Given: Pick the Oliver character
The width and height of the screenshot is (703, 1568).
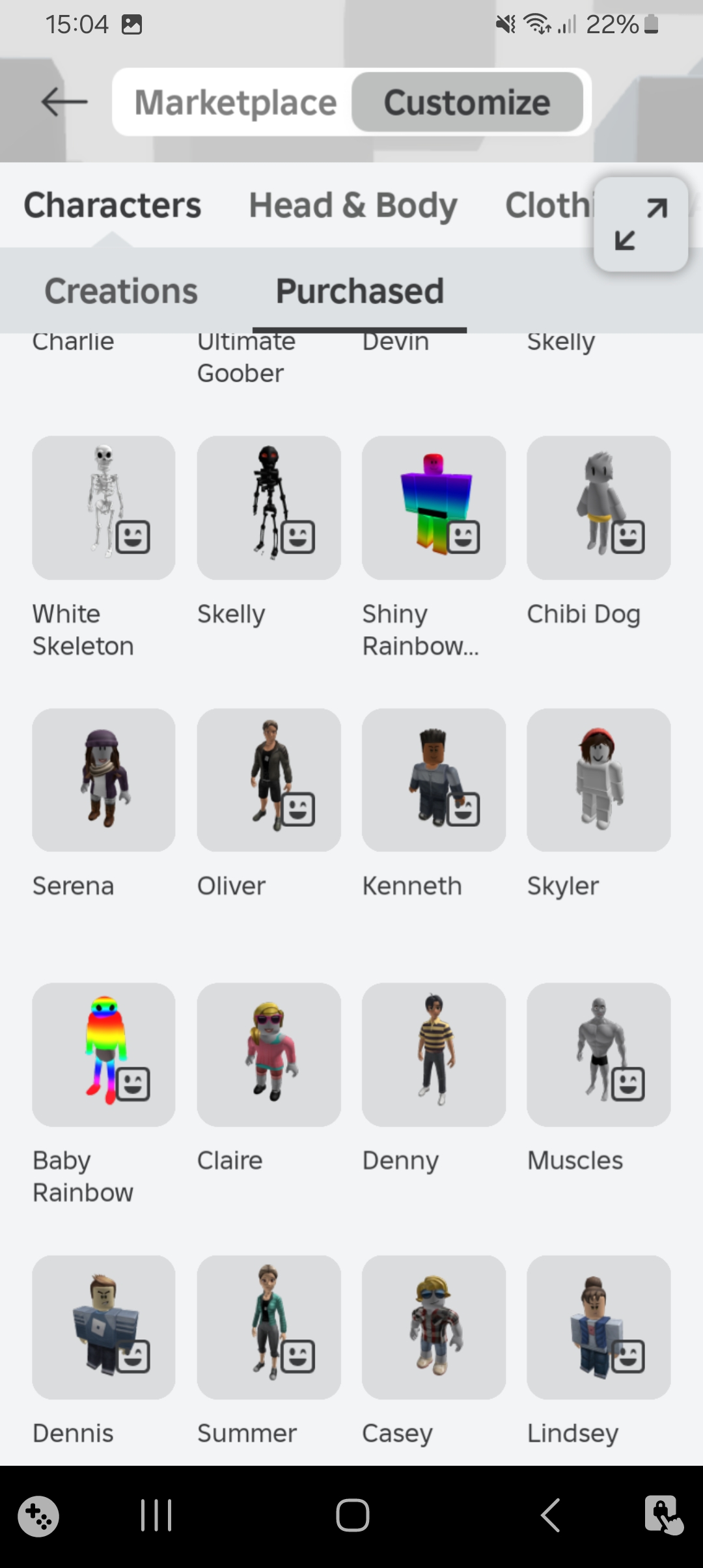Looking at the screenshot, I should coord(268,780).
